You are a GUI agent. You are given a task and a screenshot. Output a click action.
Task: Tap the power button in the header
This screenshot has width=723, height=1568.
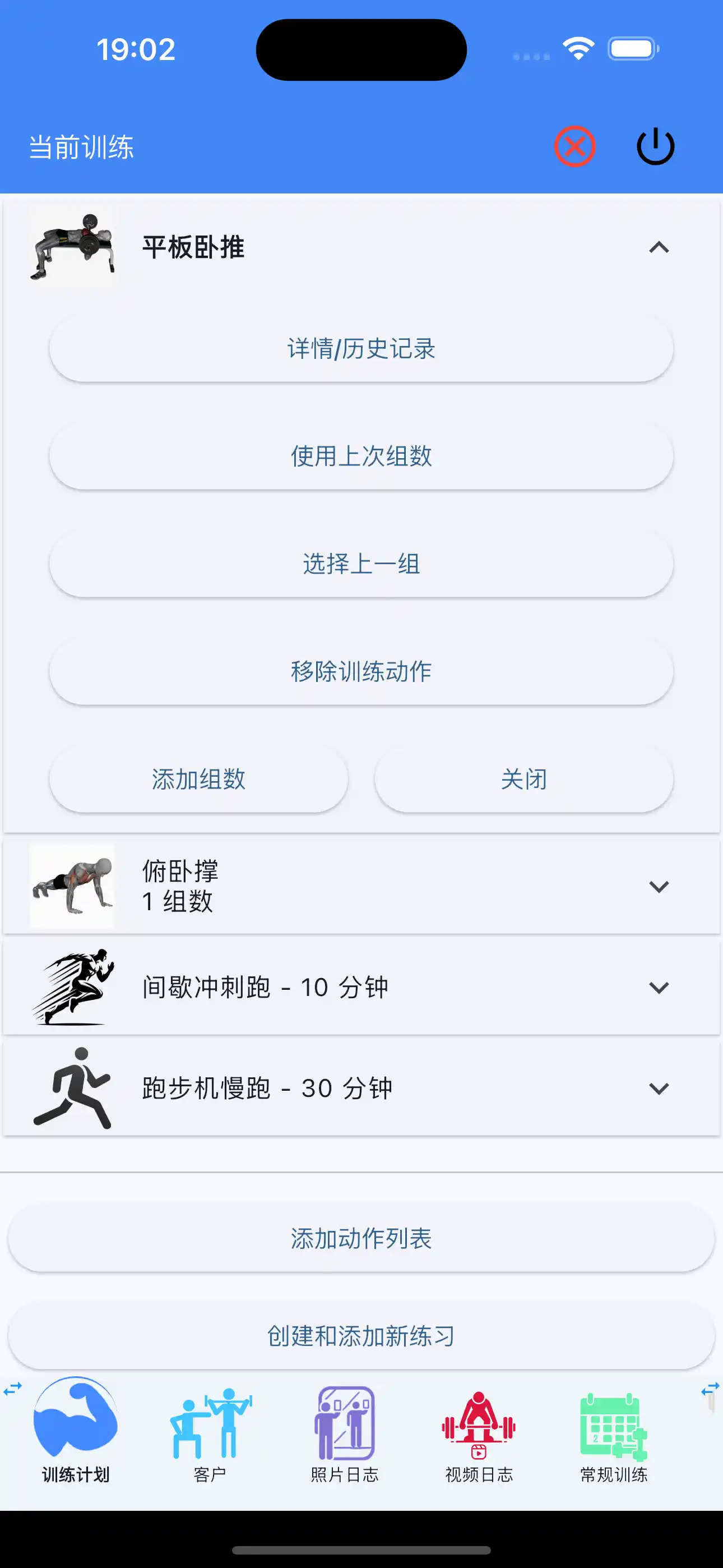tap(654, 145)
